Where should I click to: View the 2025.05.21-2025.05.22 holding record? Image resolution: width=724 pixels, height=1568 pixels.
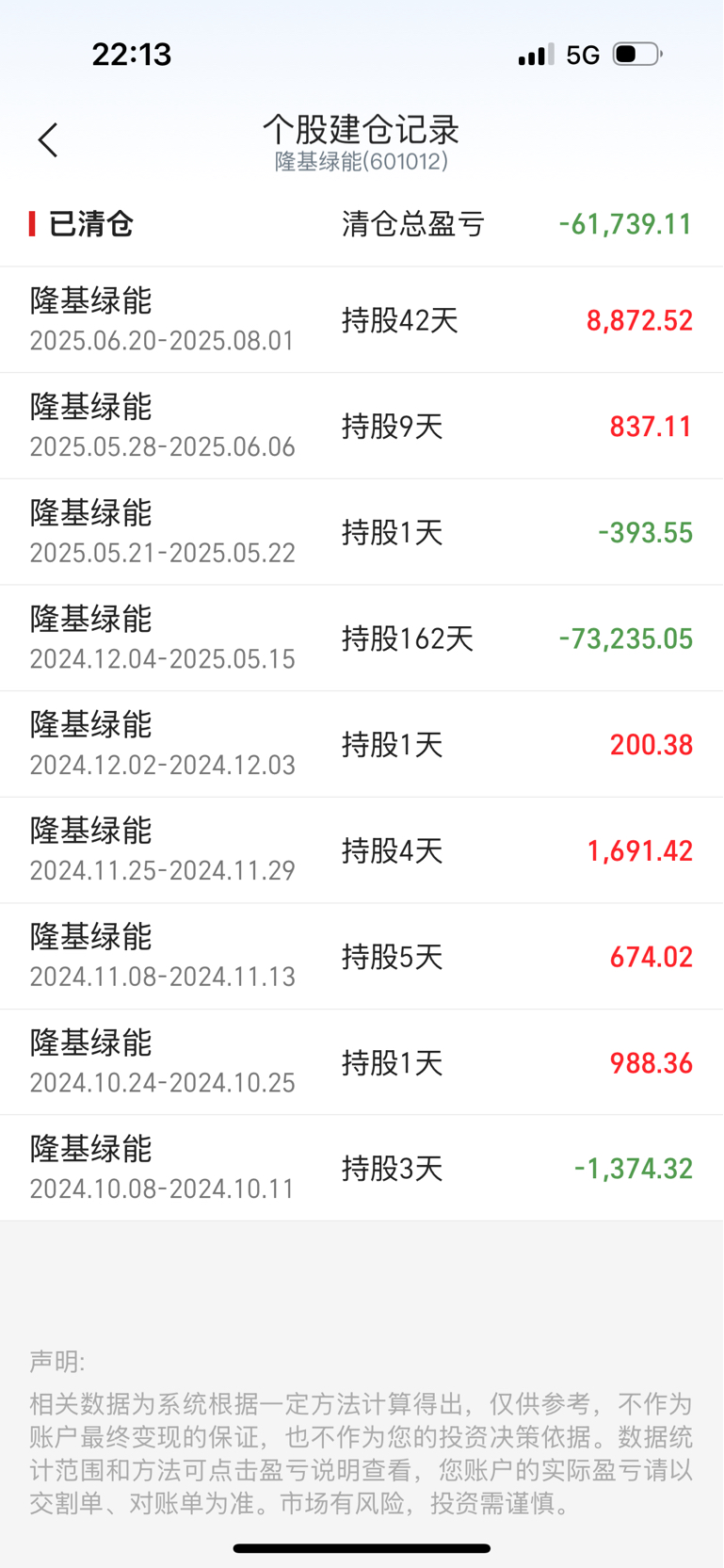362,532
